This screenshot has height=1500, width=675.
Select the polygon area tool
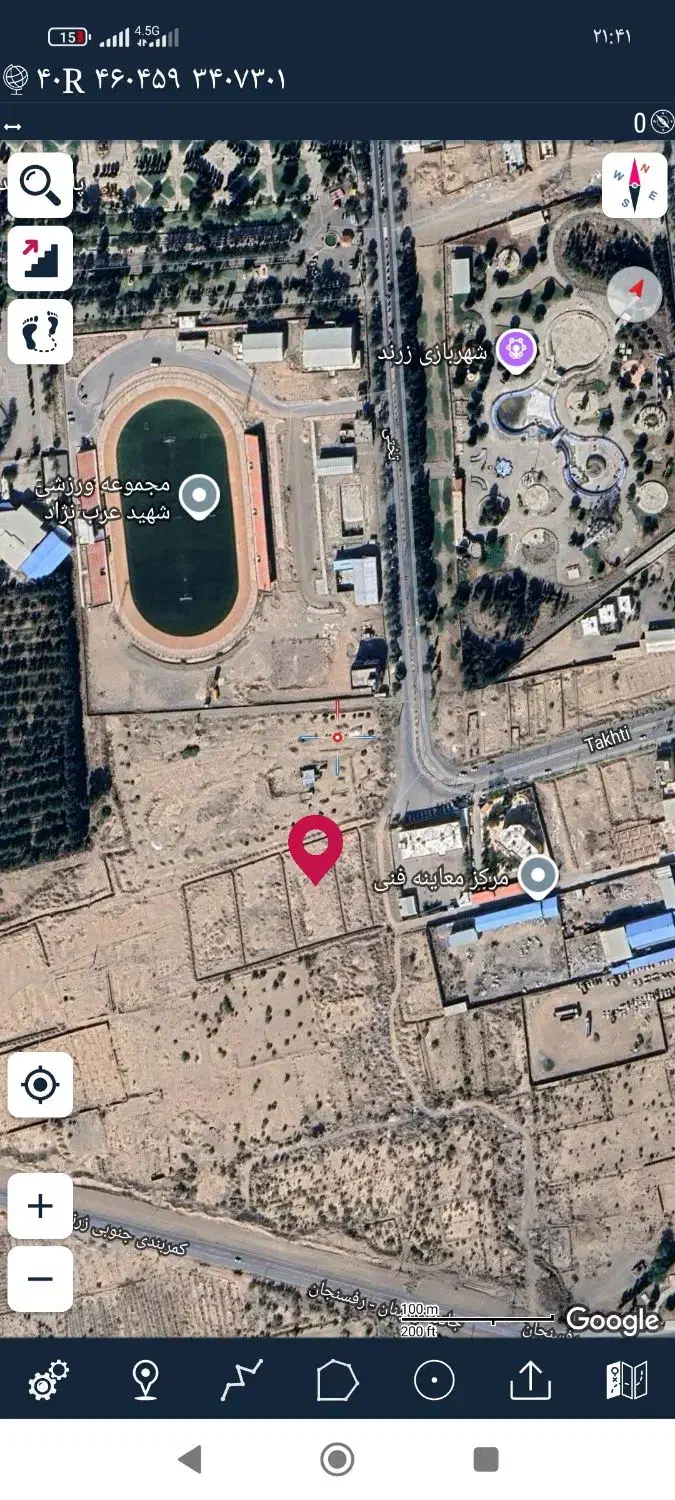pyautogui.click(x=337, y=1381)
